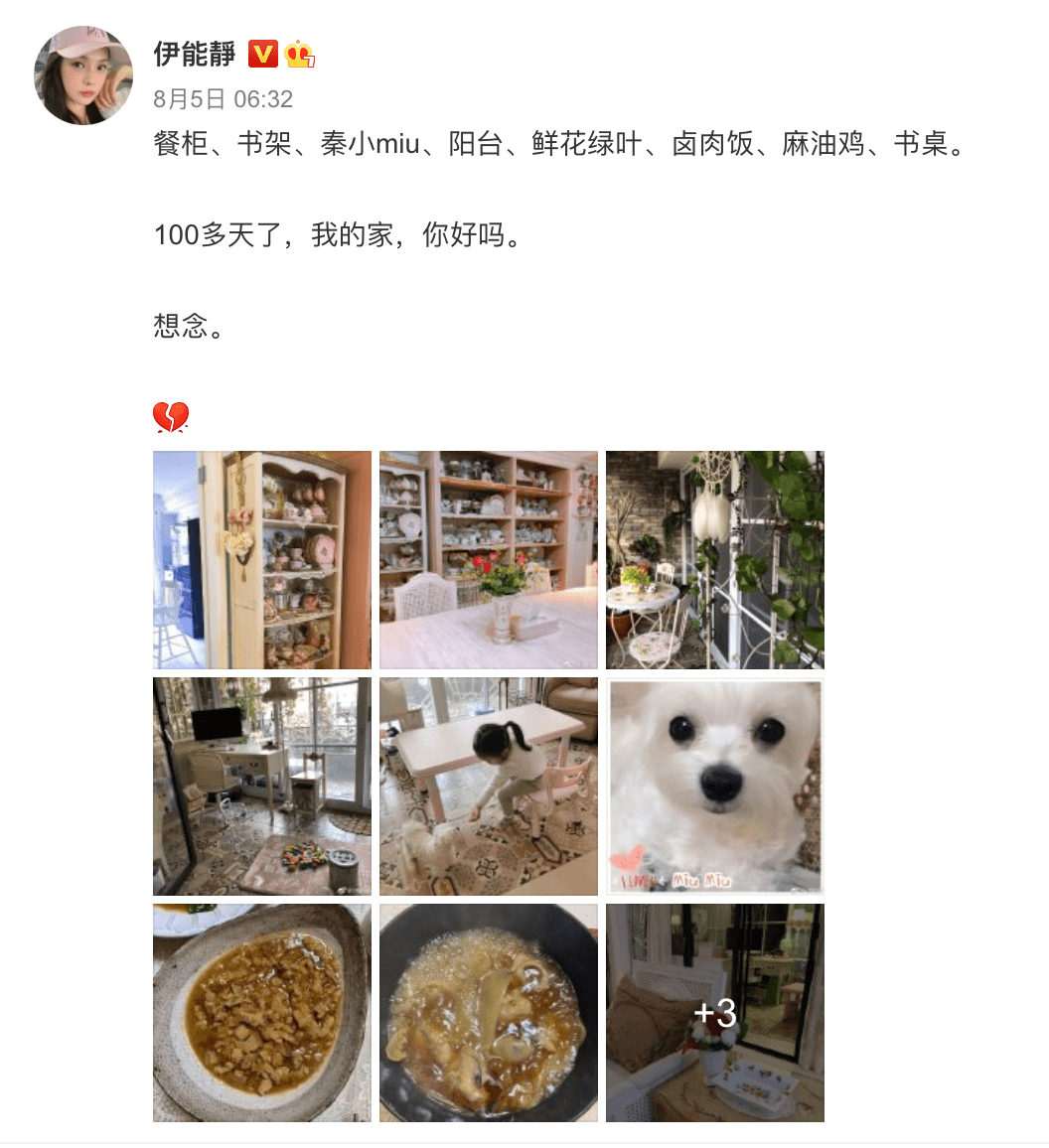Open the bottom-right corner table photo
Screen dimensions: 1049x1148
[714, 1013]
